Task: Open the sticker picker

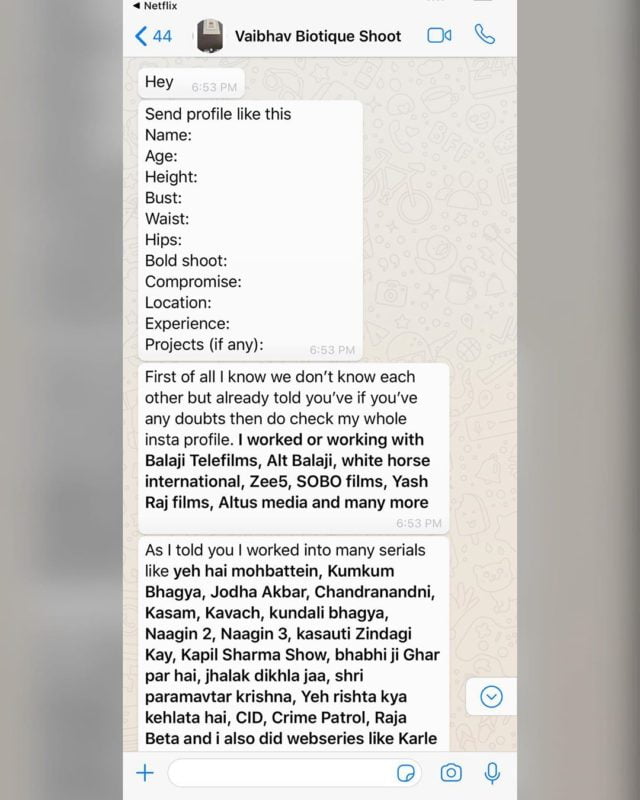Action: (406, 773)
